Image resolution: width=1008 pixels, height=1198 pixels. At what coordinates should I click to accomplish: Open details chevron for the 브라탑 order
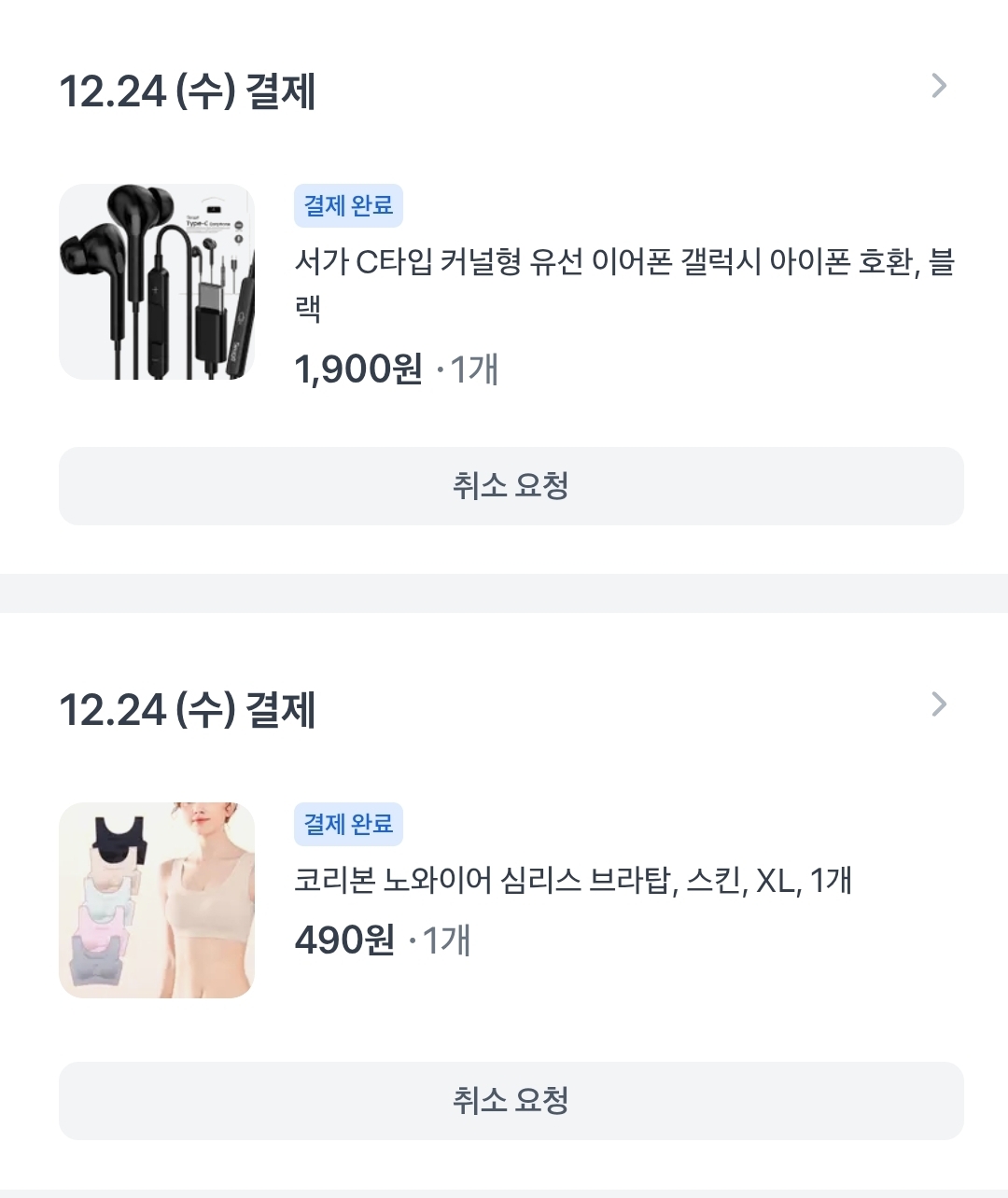coord(939,704)
